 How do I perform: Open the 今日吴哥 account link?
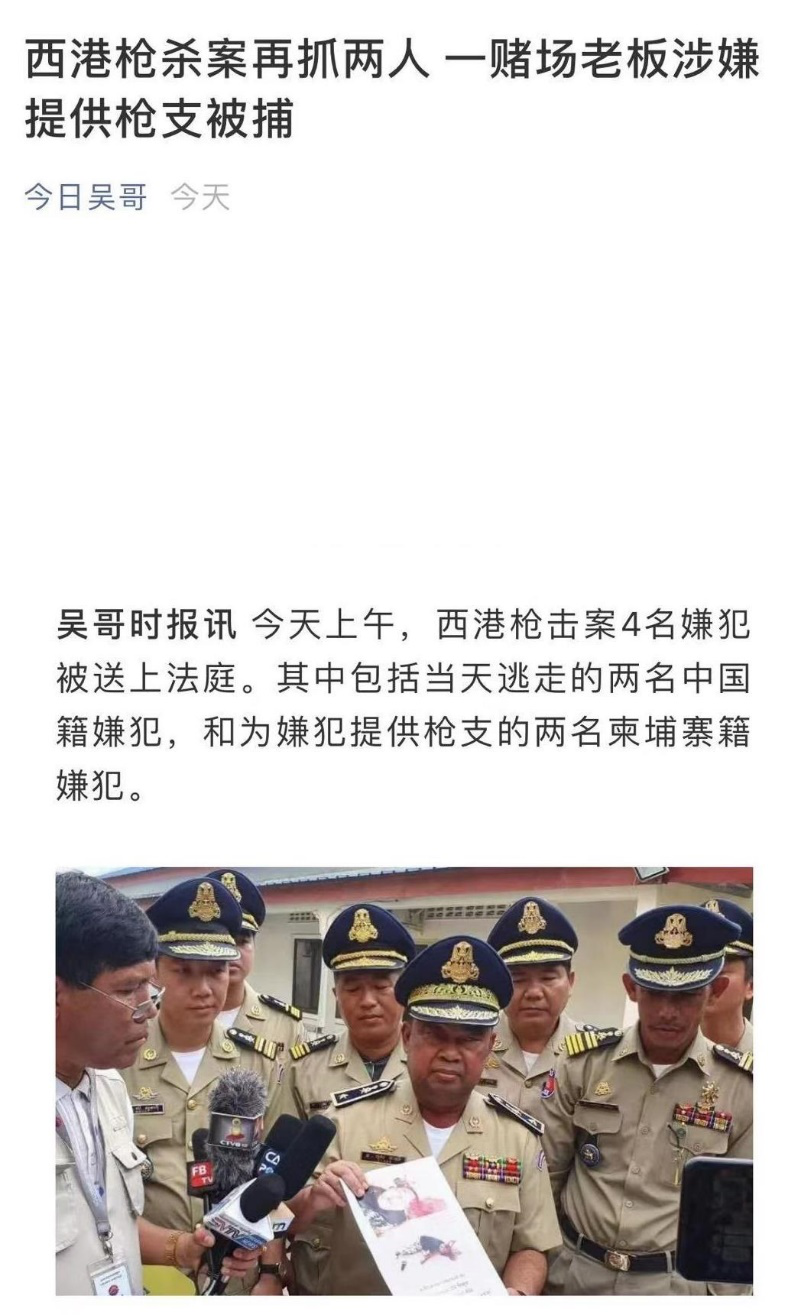[x=86, y=197]
